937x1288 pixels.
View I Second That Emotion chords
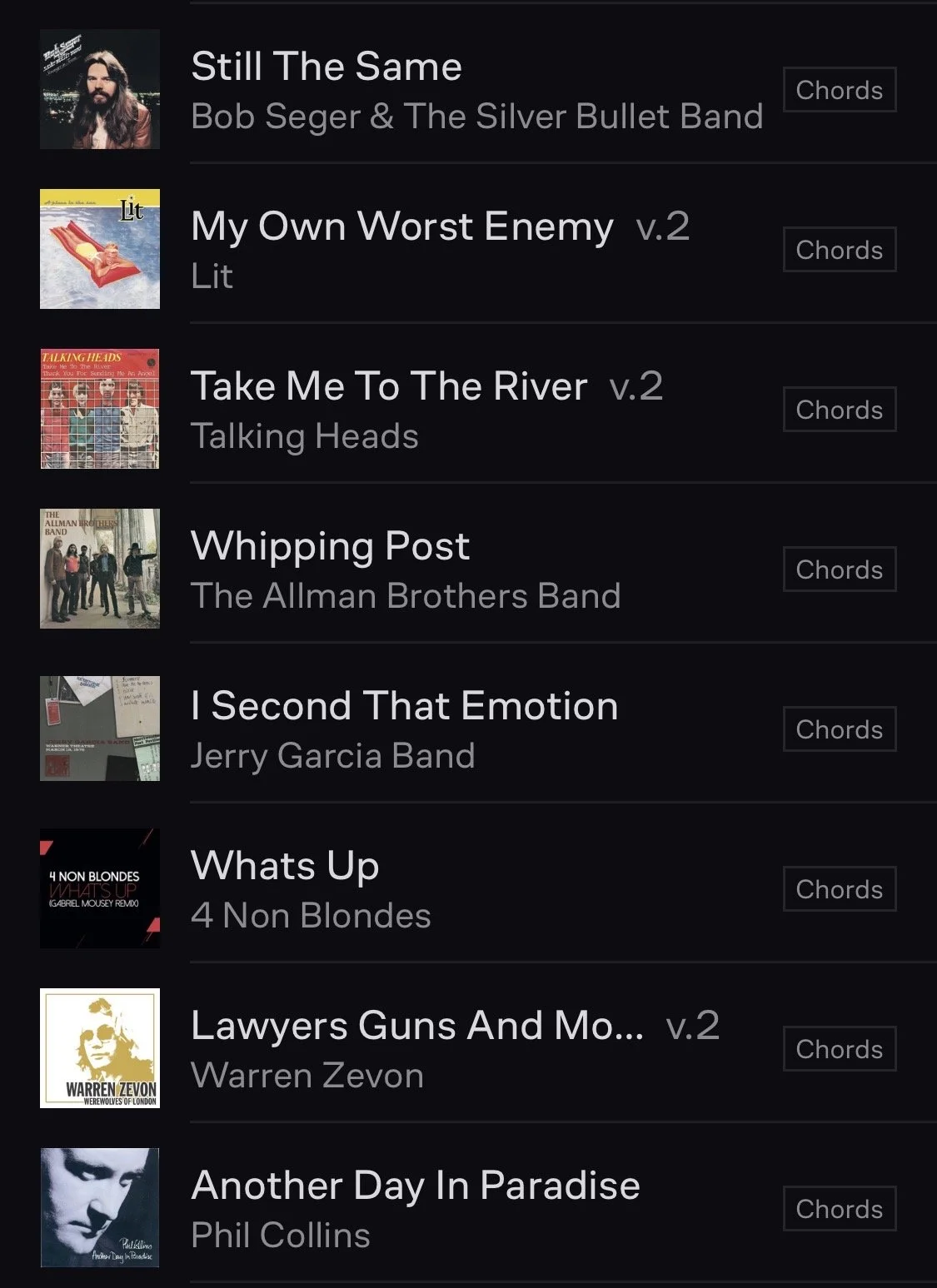pos(839,729)
